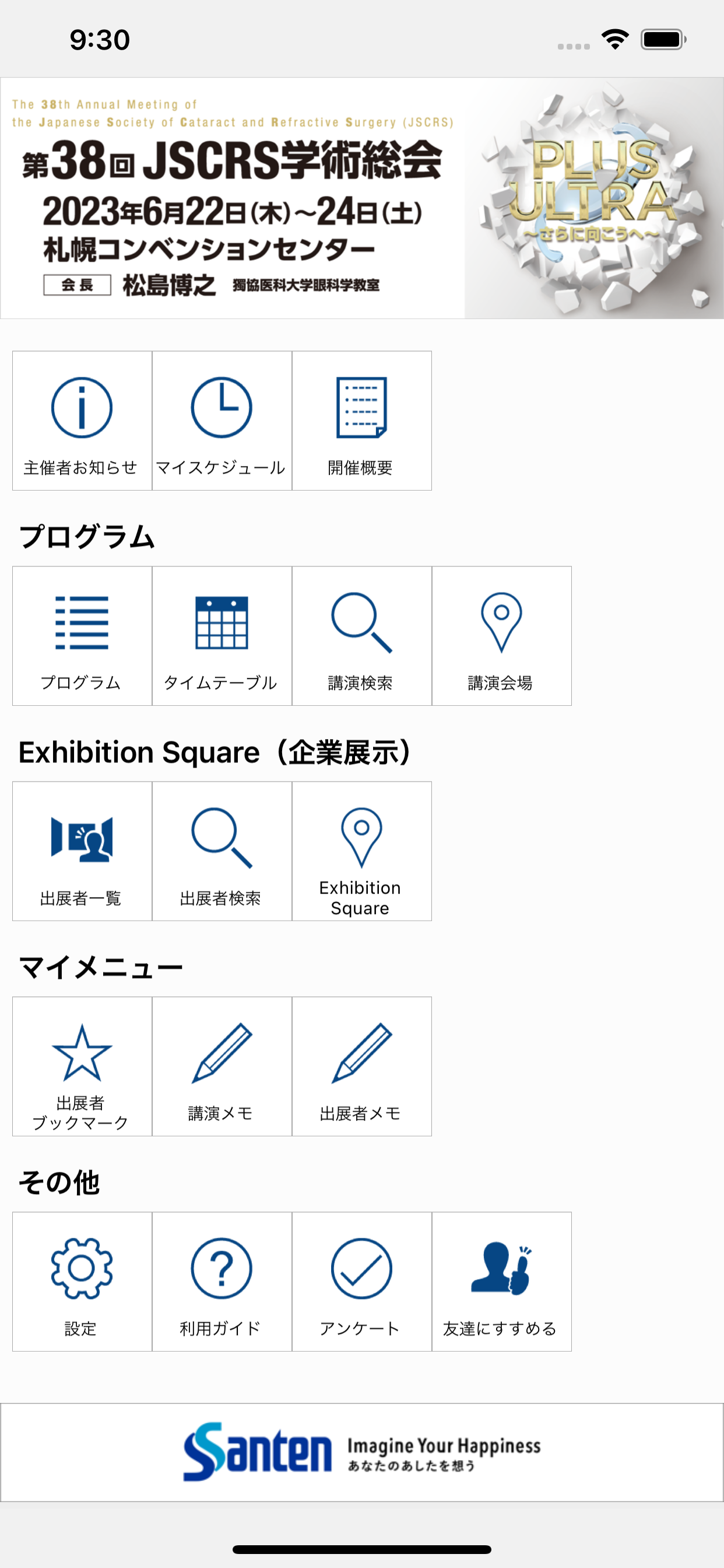Open アンケート survey

[362, 1282]
